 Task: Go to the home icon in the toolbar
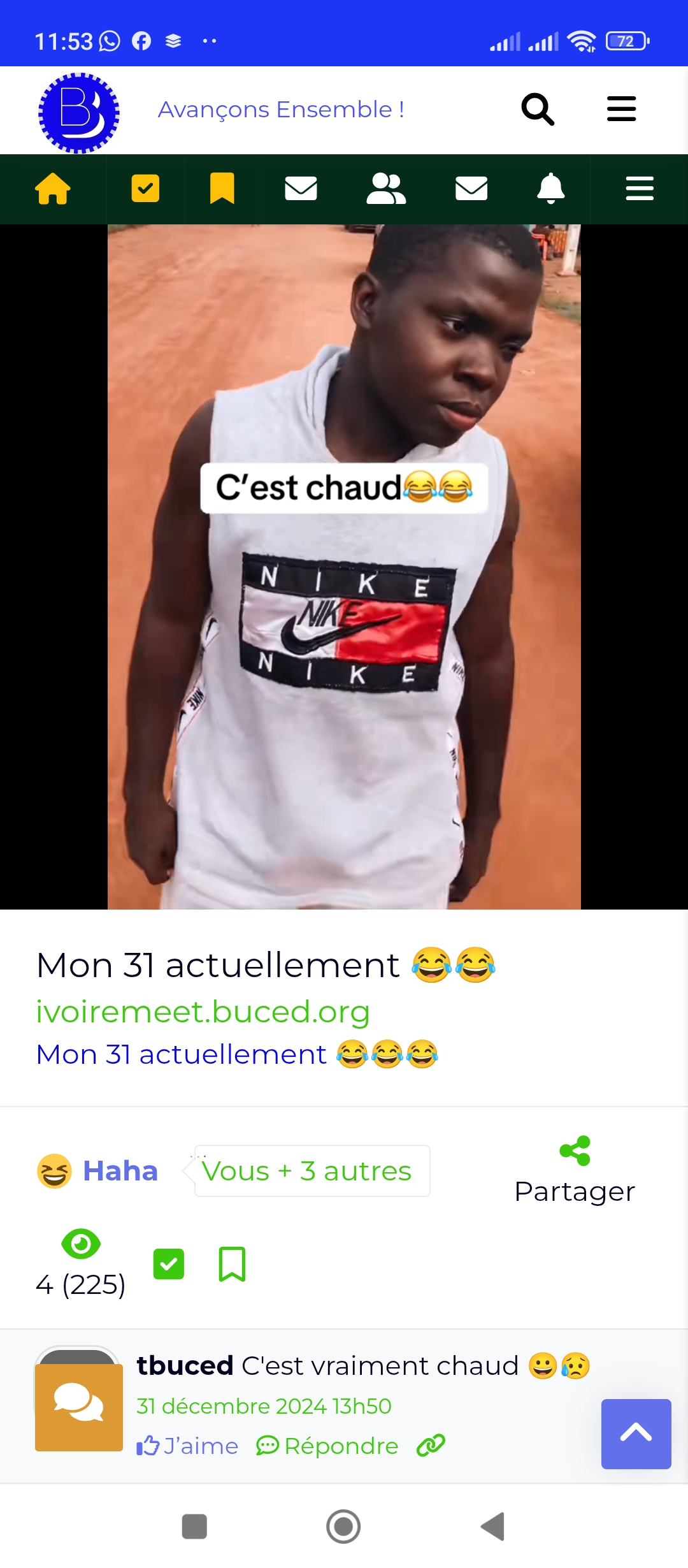click(x=53, y=189)
